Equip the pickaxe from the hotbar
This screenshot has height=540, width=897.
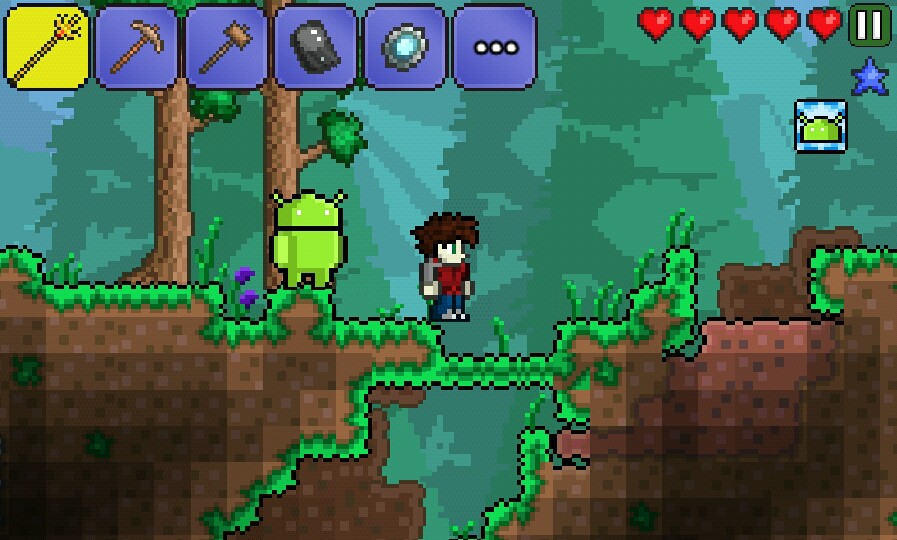tap(136, 47)
